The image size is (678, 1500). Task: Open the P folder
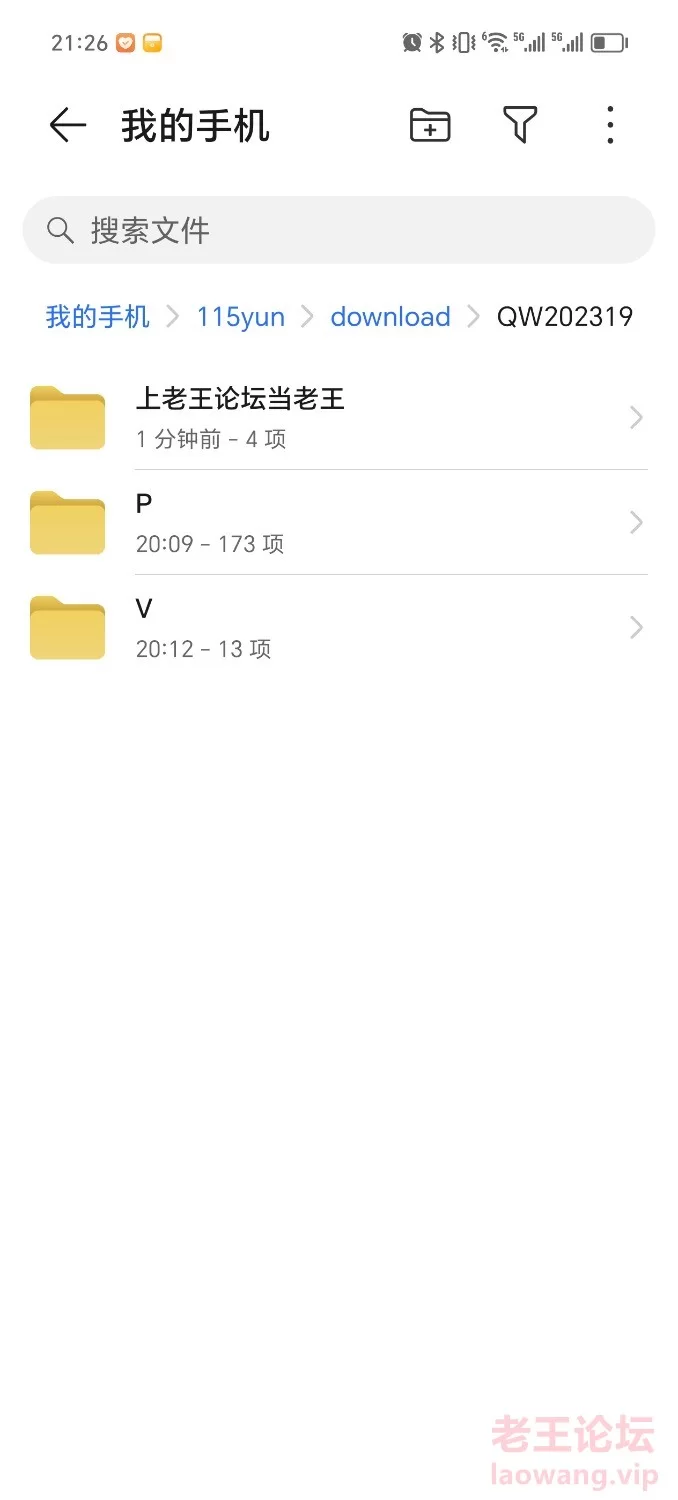pos(339,523)
